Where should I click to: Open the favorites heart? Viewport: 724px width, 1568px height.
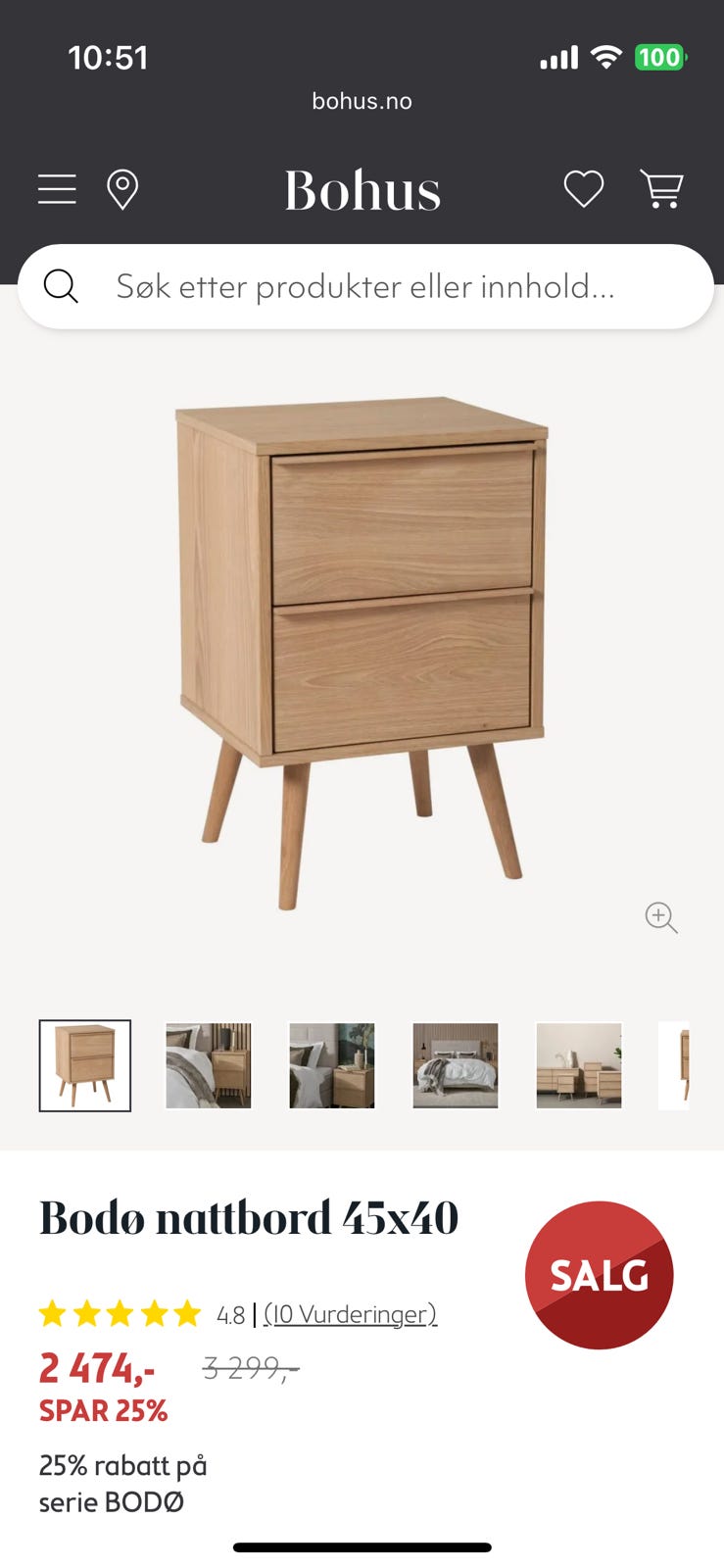tap(583, 189)
